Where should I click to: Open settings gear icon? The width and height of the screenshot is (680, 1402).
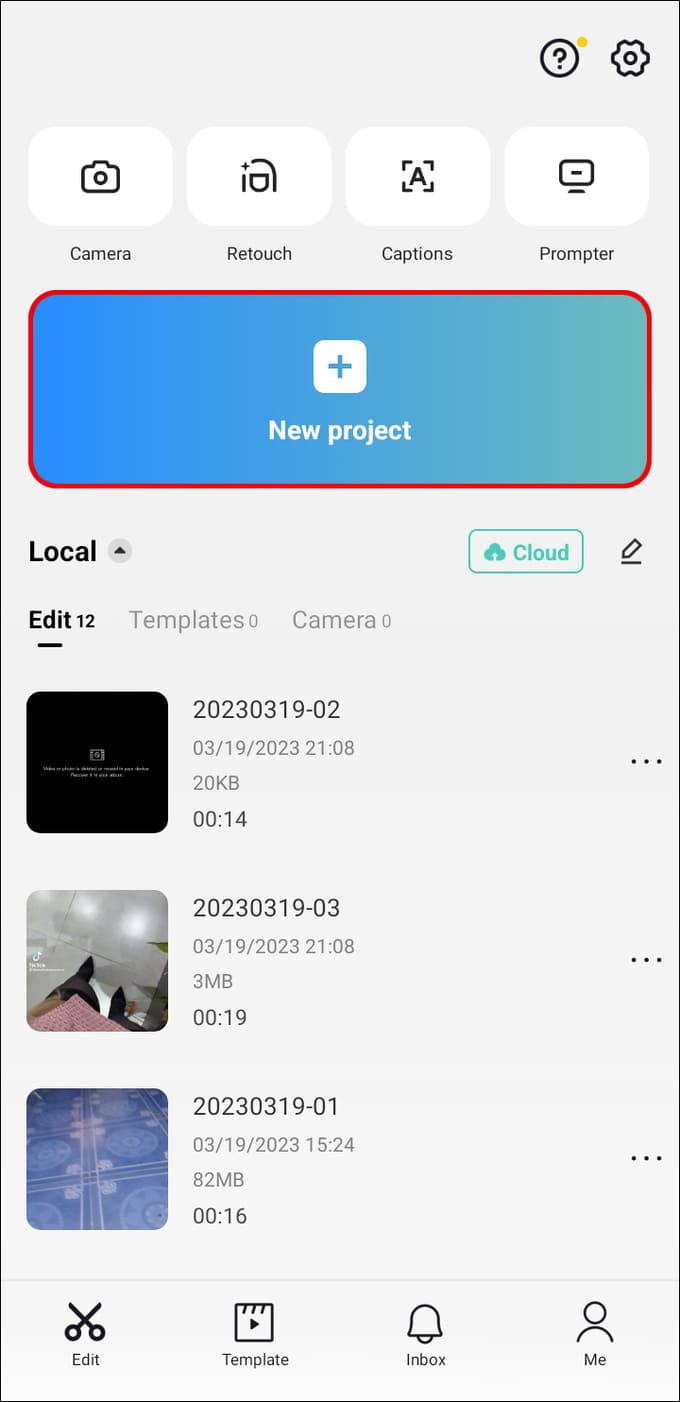tap(630, 59)
